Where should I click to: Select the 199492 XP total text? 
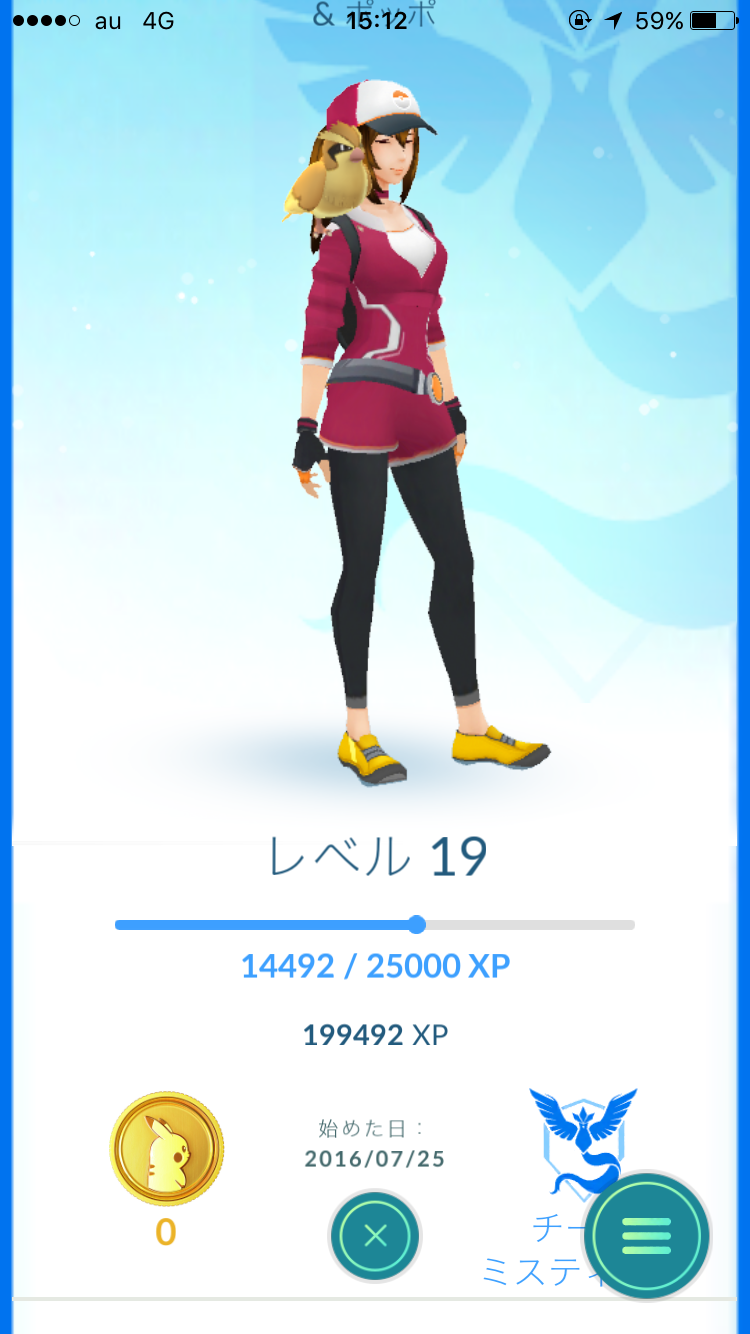pyautogui.click(x=374, y=1034)
